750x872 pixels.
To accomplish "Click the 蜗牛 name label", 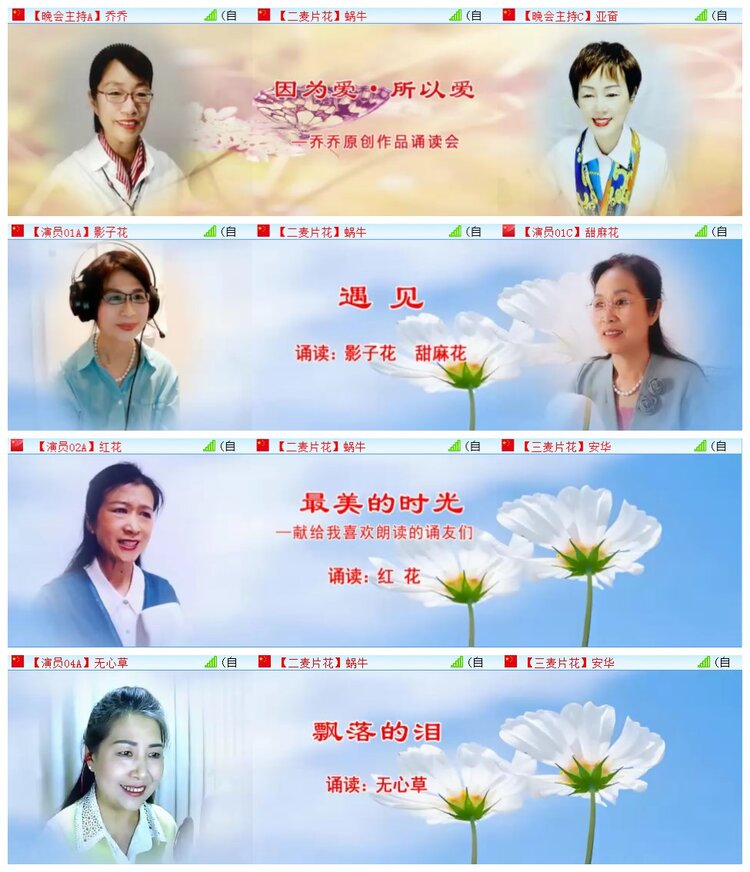I will click(355, 12).
